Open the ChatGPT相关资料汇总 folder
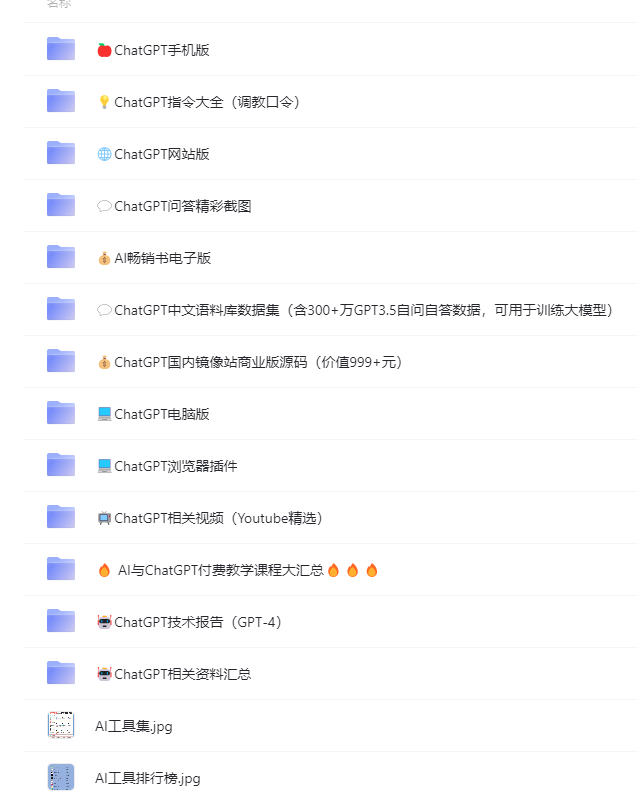The width and height of the screenshot is (638, 800). click(174, 674)
